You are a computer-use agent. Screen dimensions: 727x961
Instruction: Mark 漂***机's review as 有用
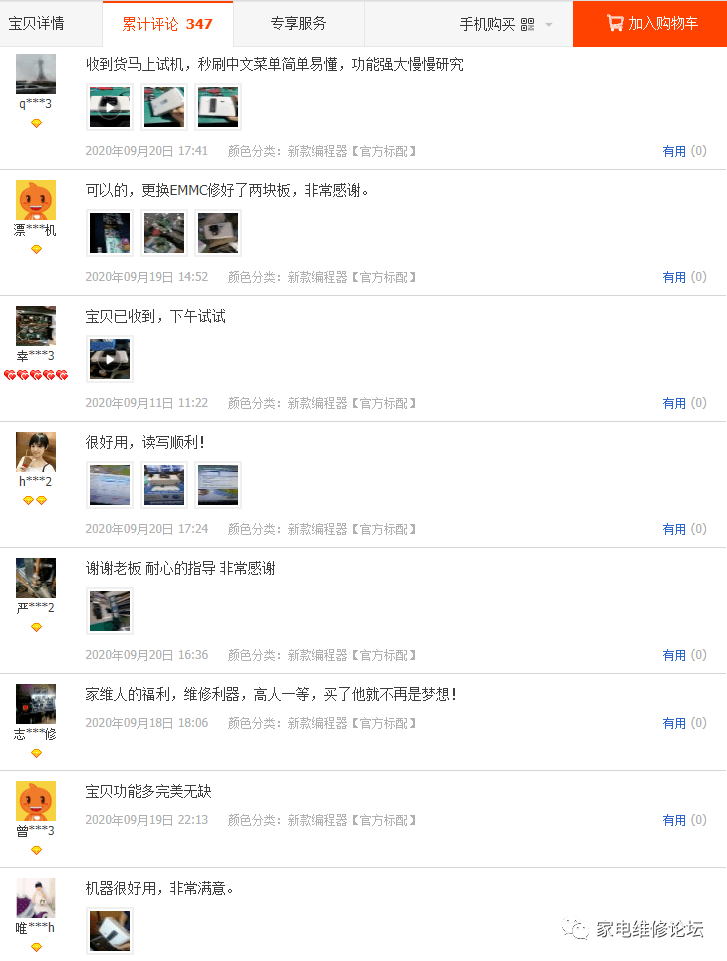coord(674,278)
